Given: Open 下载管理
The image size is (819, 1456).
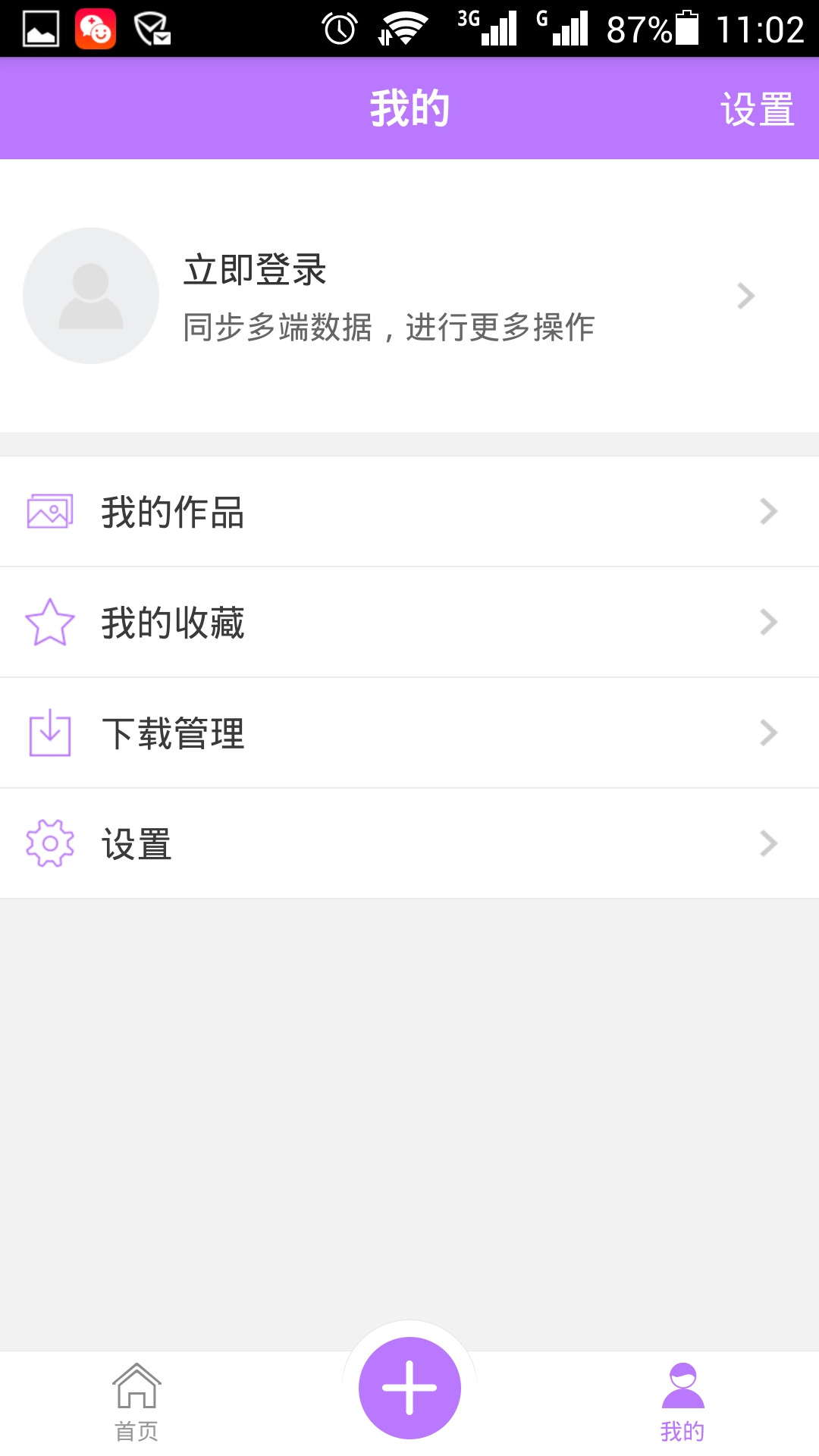Looking at the screenshot, I should click(409, 733).
